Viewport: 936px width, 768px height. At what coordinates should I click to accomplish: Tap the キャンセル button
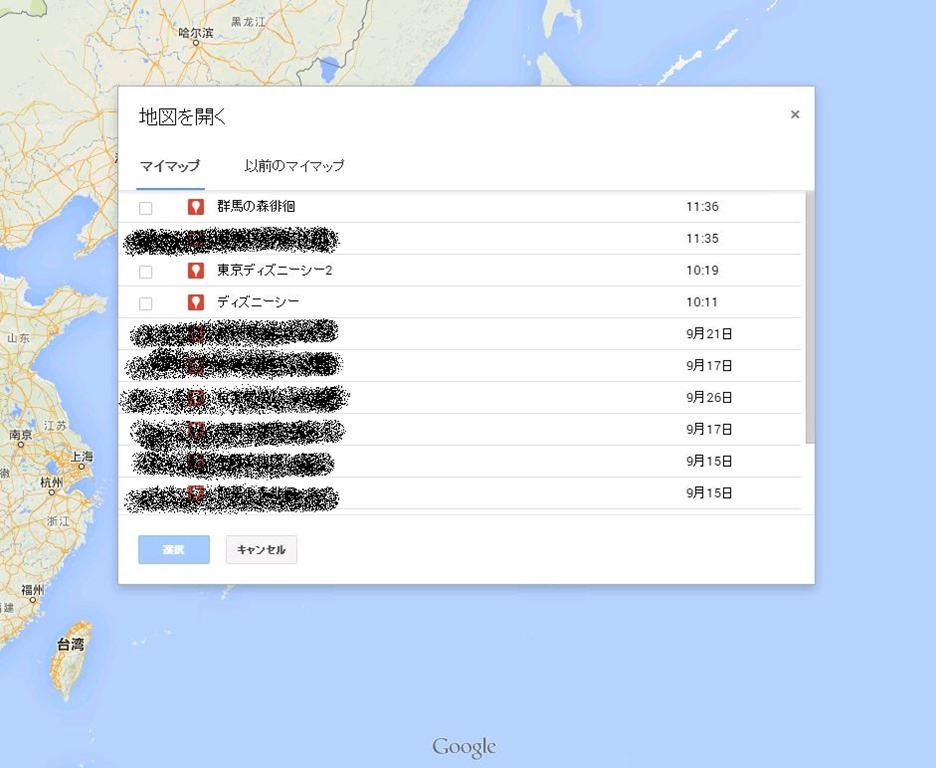click(261, 550)
